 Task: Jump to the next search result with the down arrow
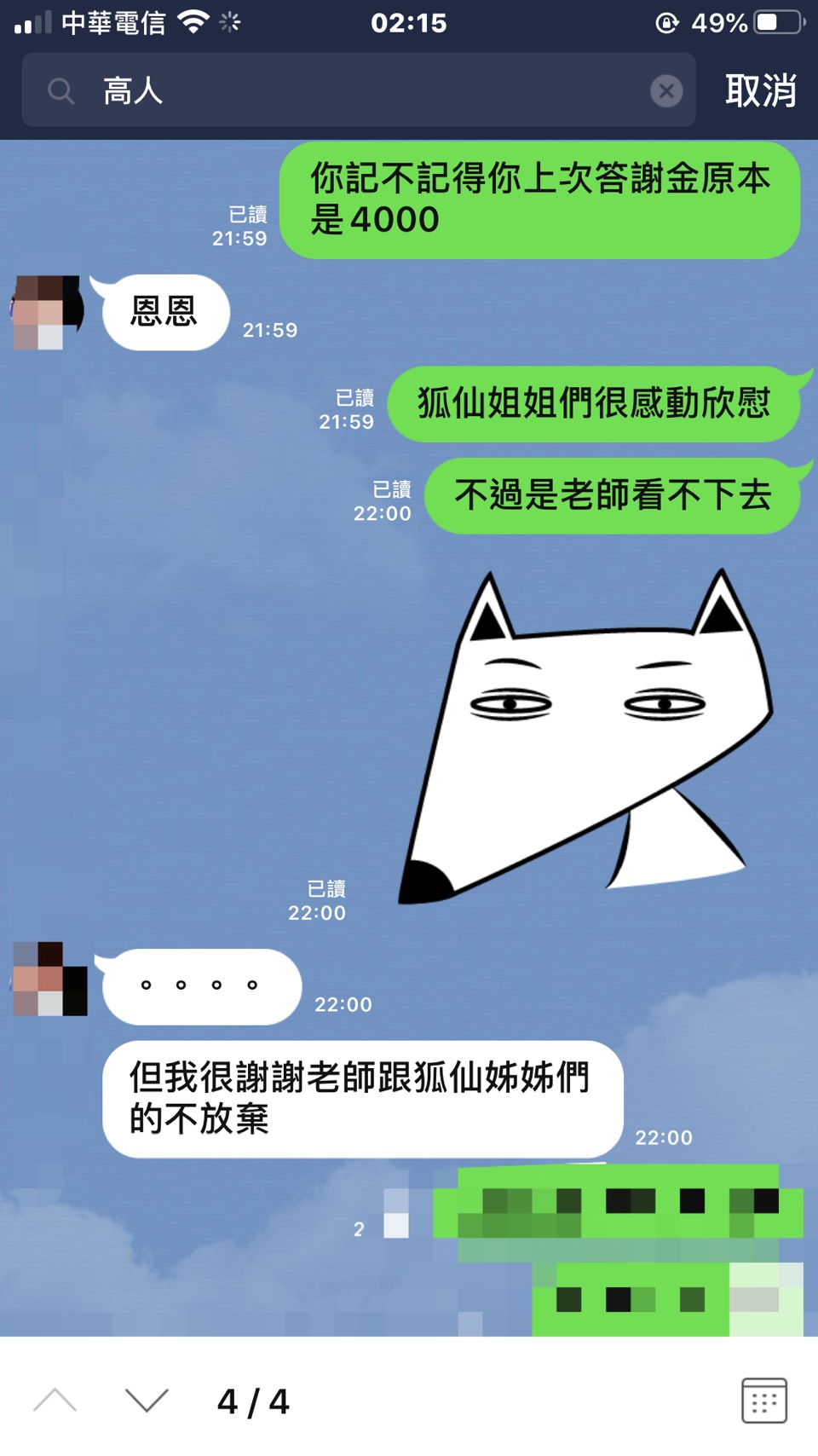[x=147, y=1401]
